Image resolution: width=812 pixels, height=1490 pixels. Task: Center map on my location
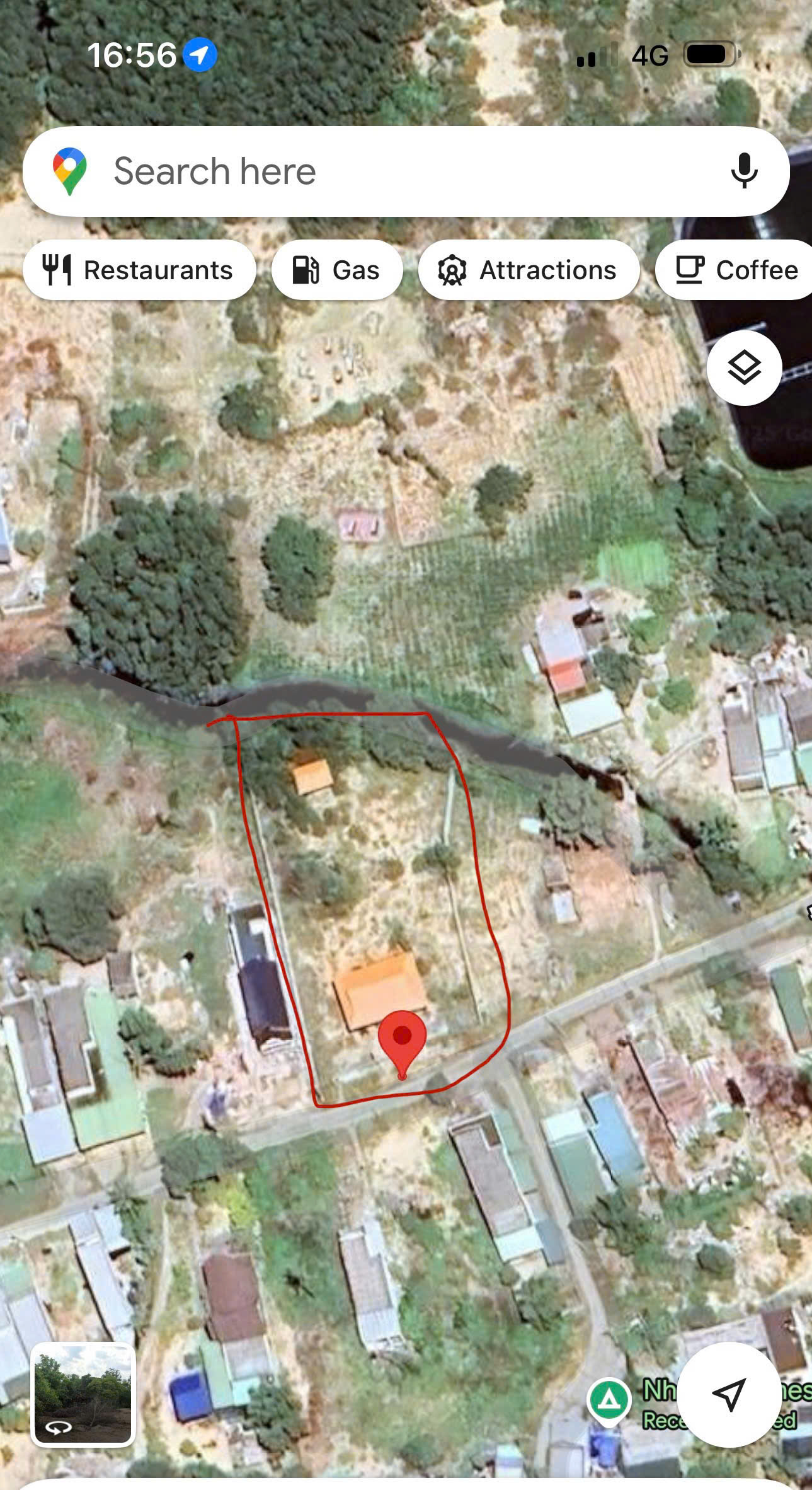point(728,1394)
